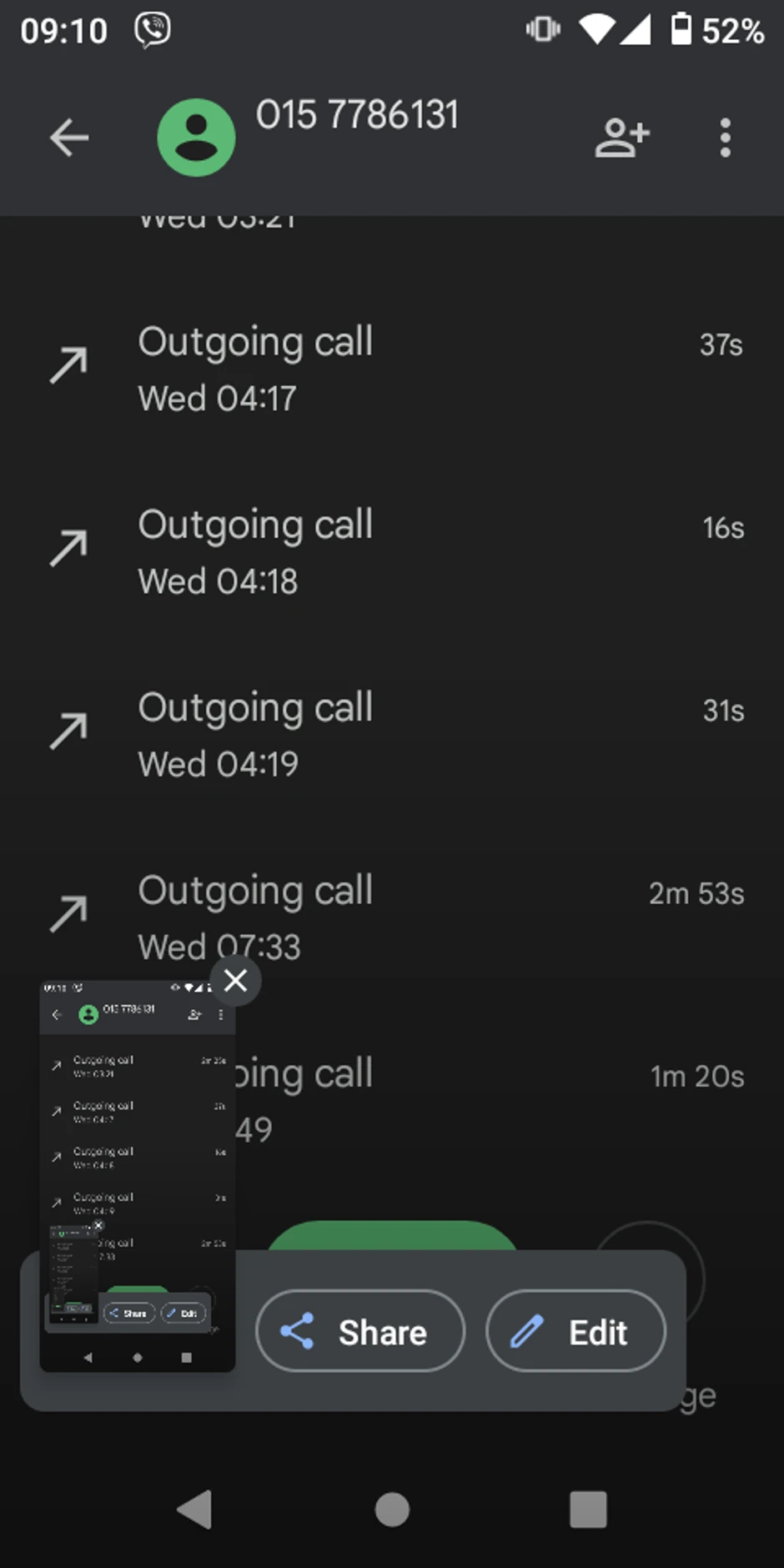Screen dimensions: 784x1568
Task: Add 015 7786131 to contacts
Action: click(621, 138)
